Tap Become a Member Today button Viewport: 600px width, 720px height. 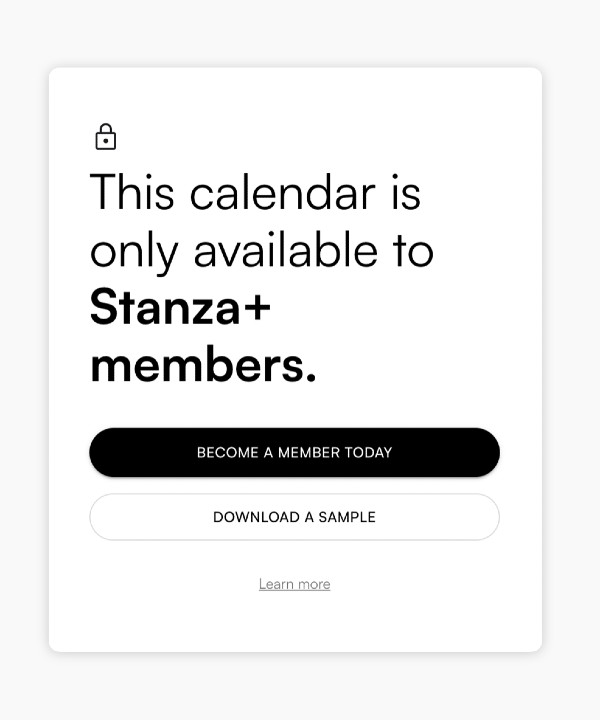pyautogui.click(x=294, y=452)
